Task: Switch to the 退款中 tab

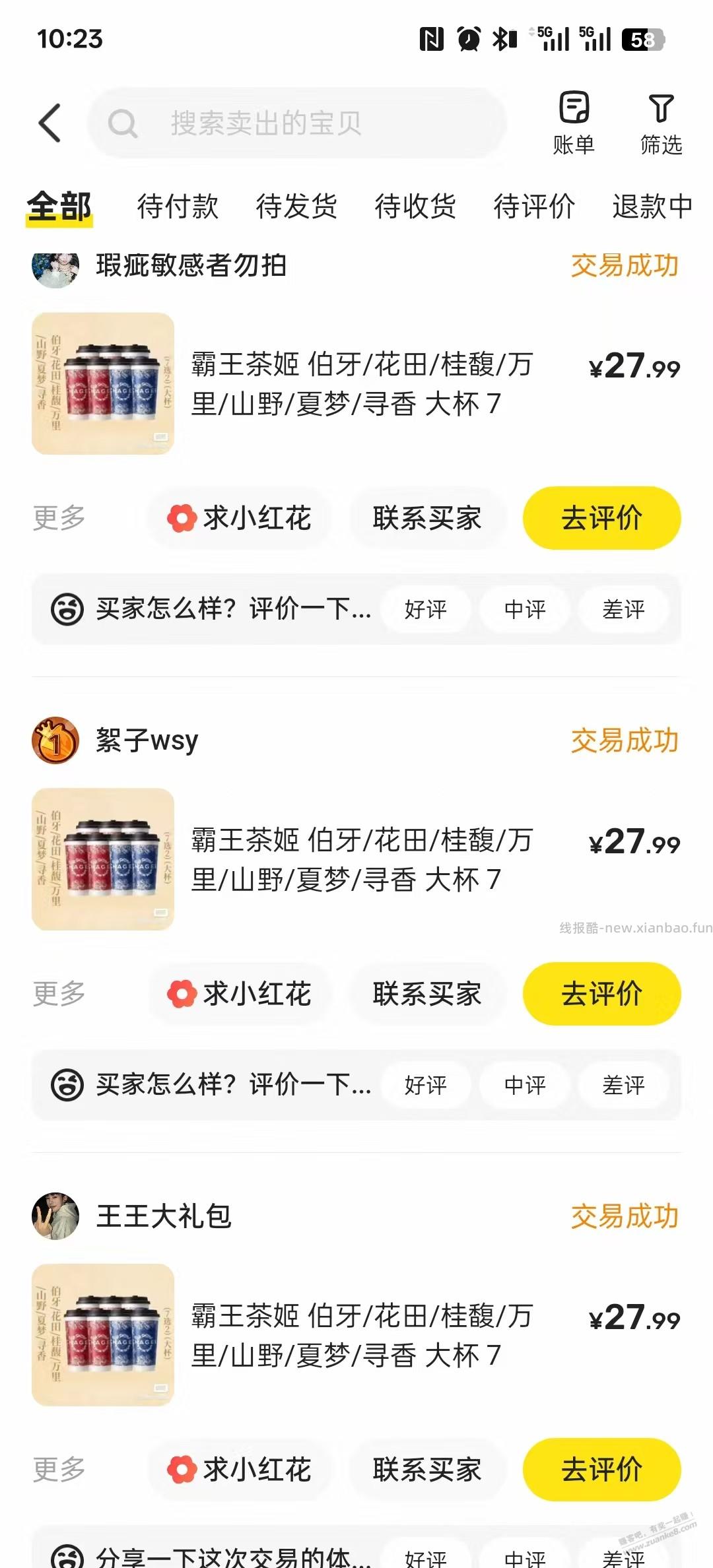Action: tap(650, 207)
